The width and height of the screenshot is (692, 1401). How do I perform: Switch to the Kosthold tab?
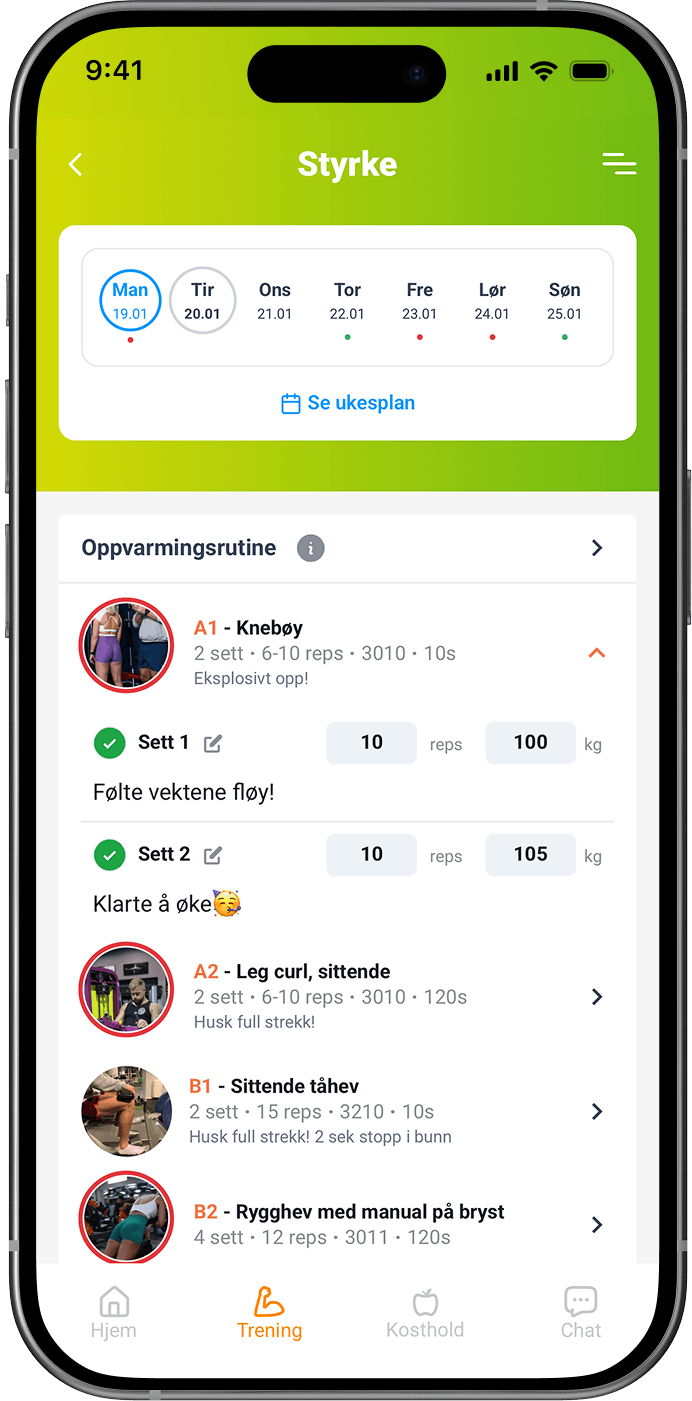(425, 1313)
